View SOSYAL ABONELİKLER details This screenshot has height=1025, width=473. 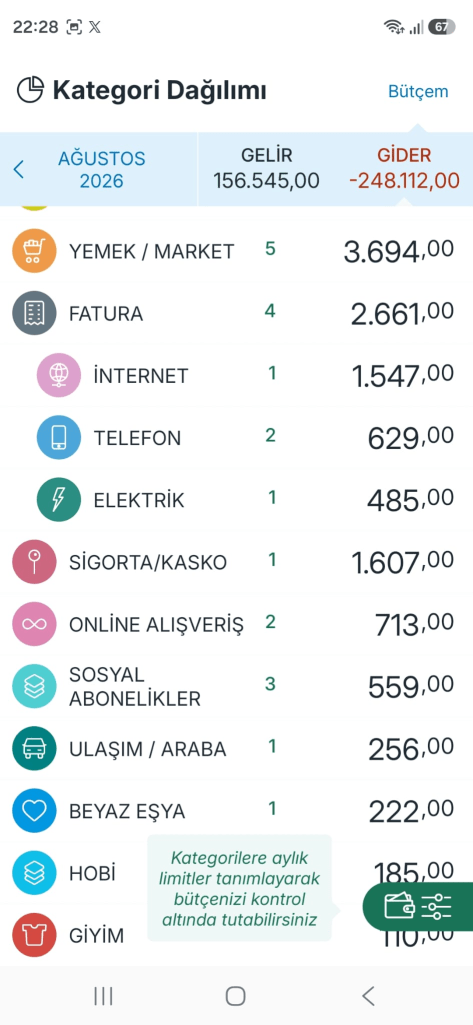236,686
